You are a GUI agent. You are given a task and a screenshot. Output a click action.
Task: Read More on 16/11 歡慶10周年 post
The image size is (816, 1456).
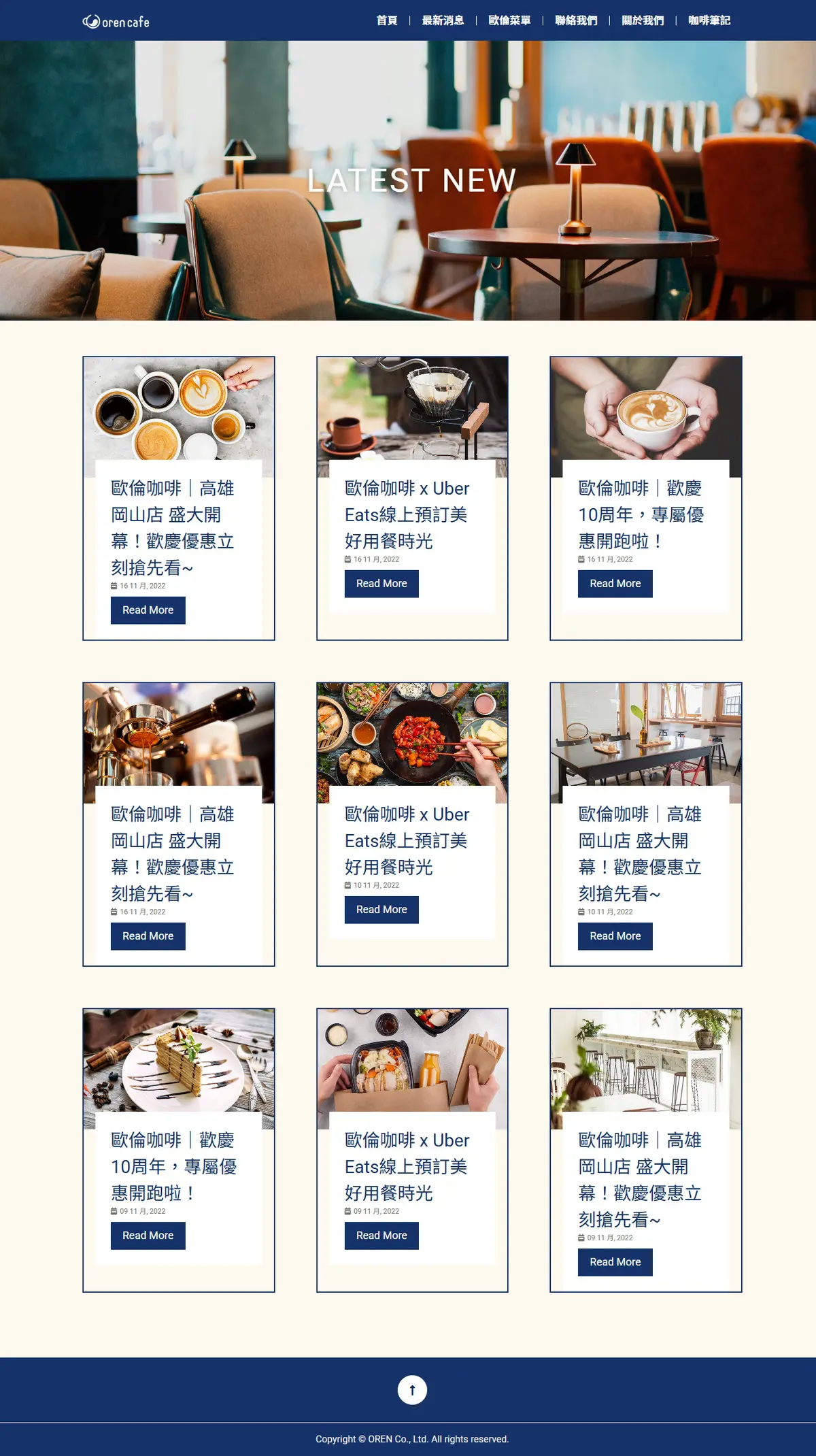615,584
